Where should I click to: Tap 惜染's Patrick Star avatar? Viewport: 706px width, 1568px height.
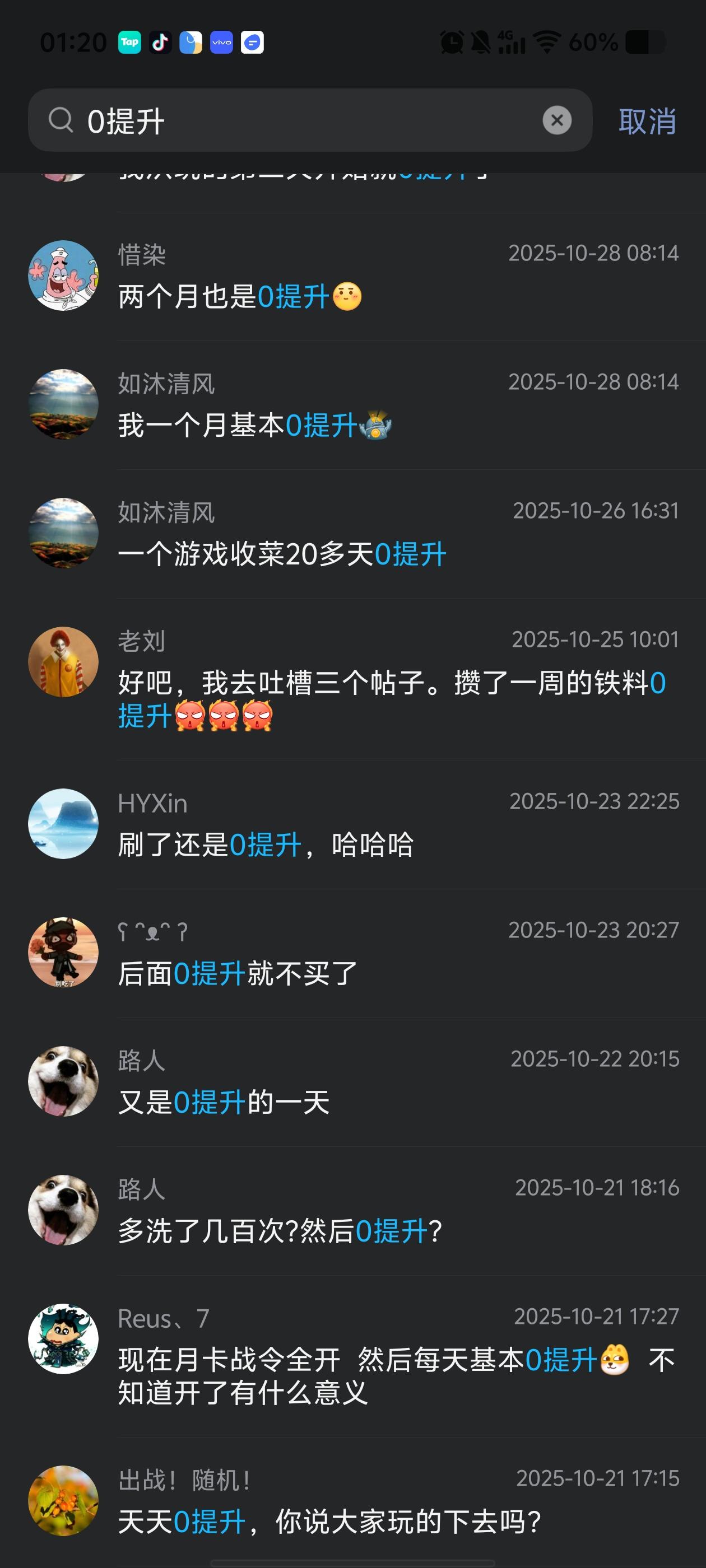point(63,274)
